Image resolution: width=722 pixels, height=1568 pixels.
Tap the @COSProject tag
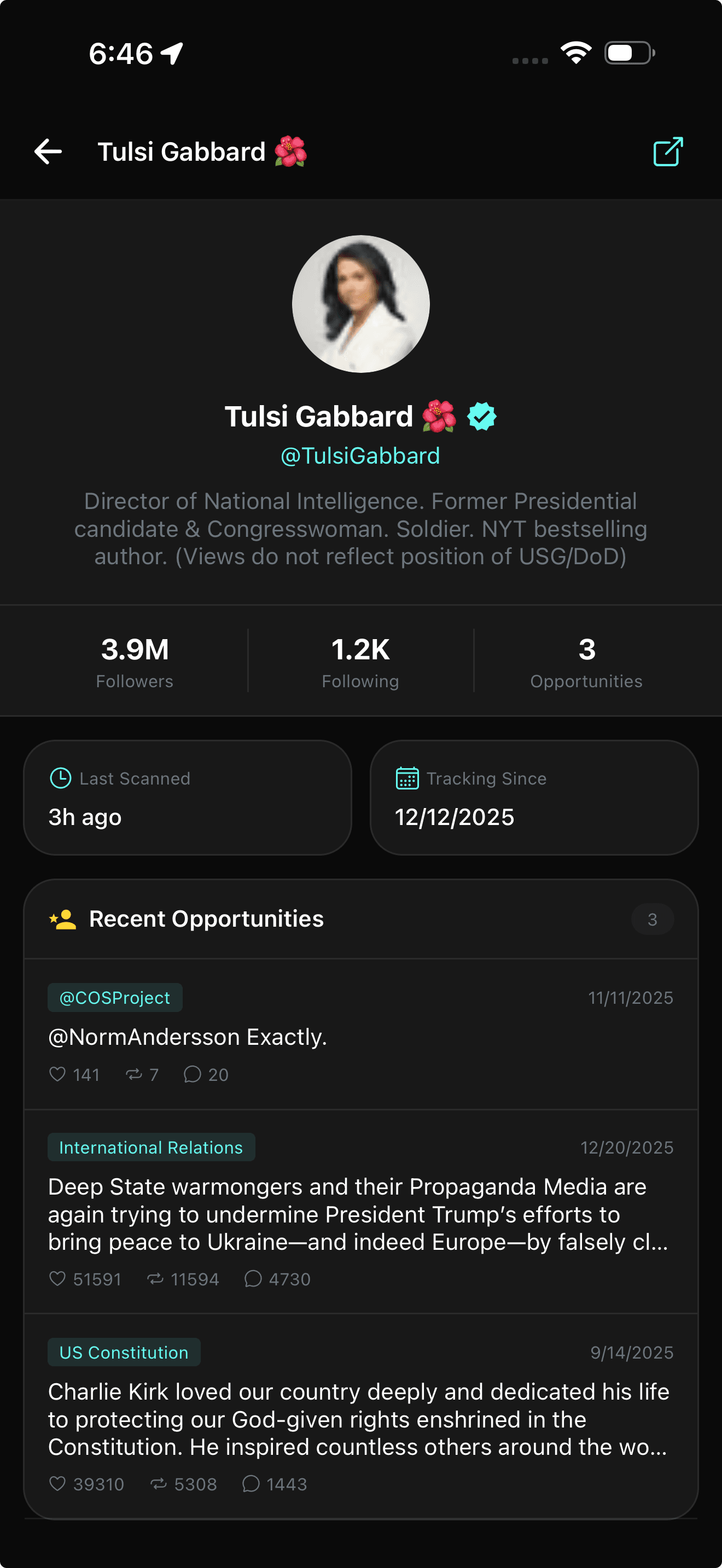pyautogui.click(x=114, y=997)
